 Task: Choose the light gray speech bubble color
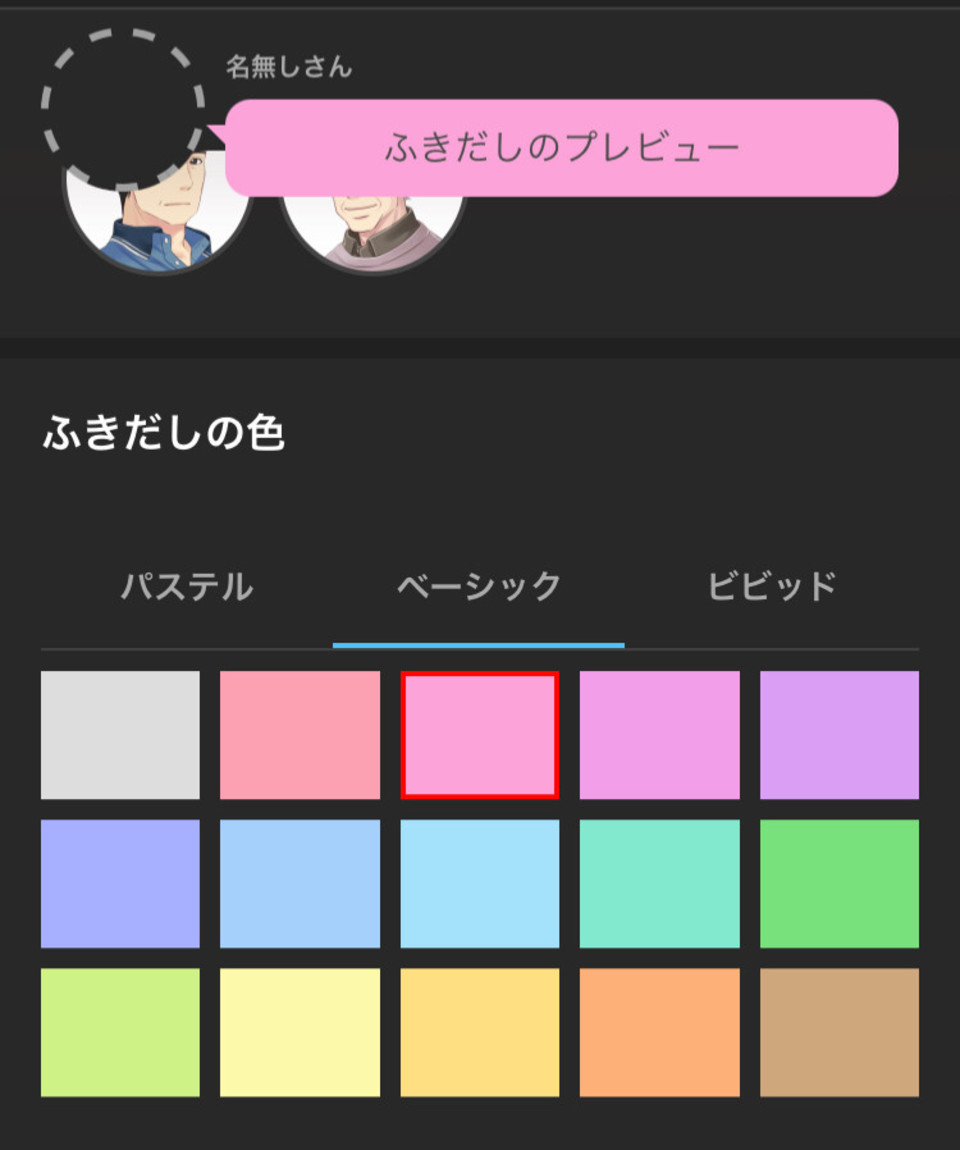120,735
